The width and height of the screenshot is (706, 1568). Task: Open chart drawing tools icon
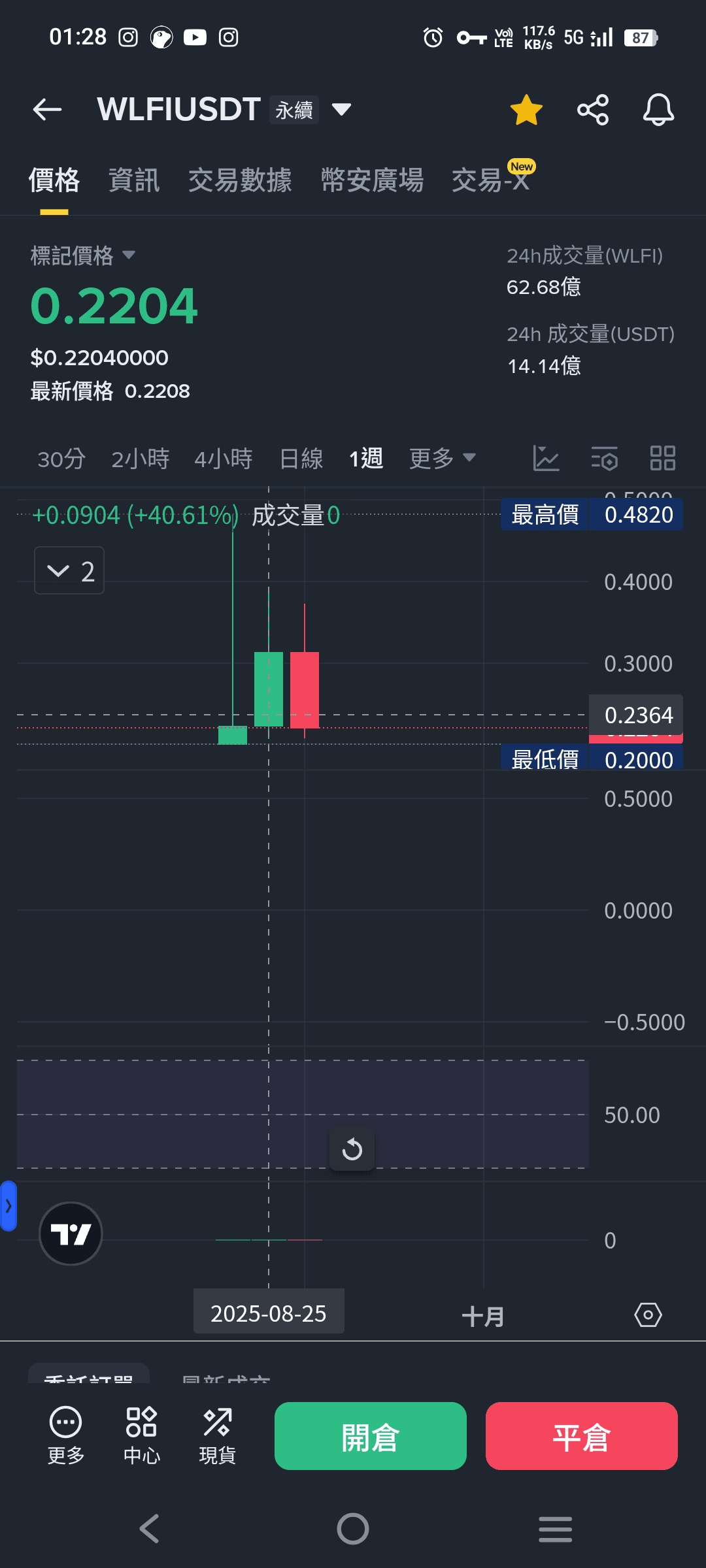tap(546, 458)
